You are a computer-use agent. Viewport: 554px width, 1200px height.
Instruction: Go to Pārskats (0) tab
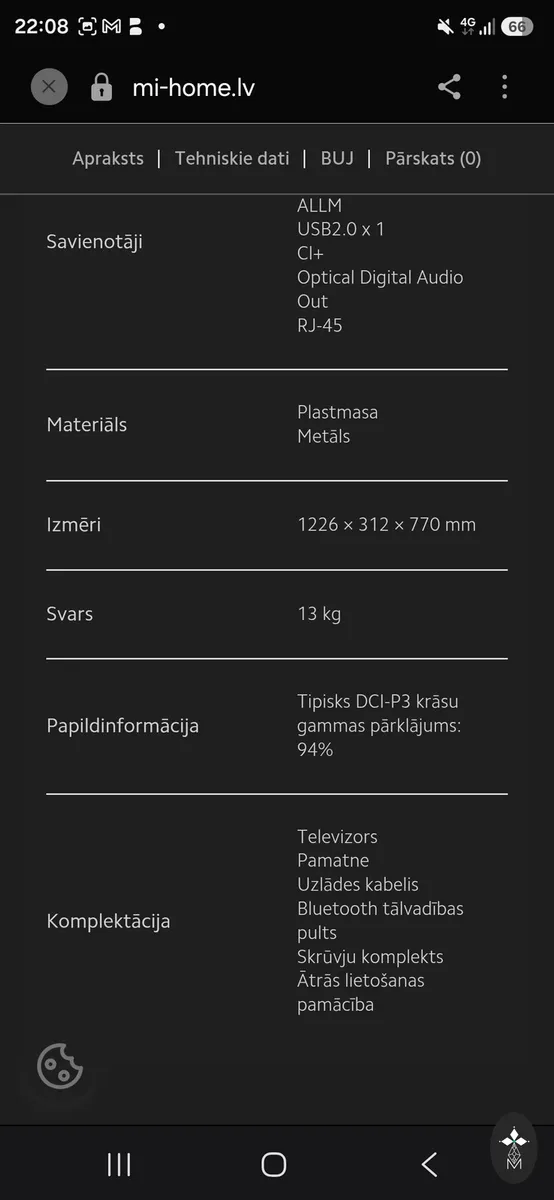coord(433,158)
